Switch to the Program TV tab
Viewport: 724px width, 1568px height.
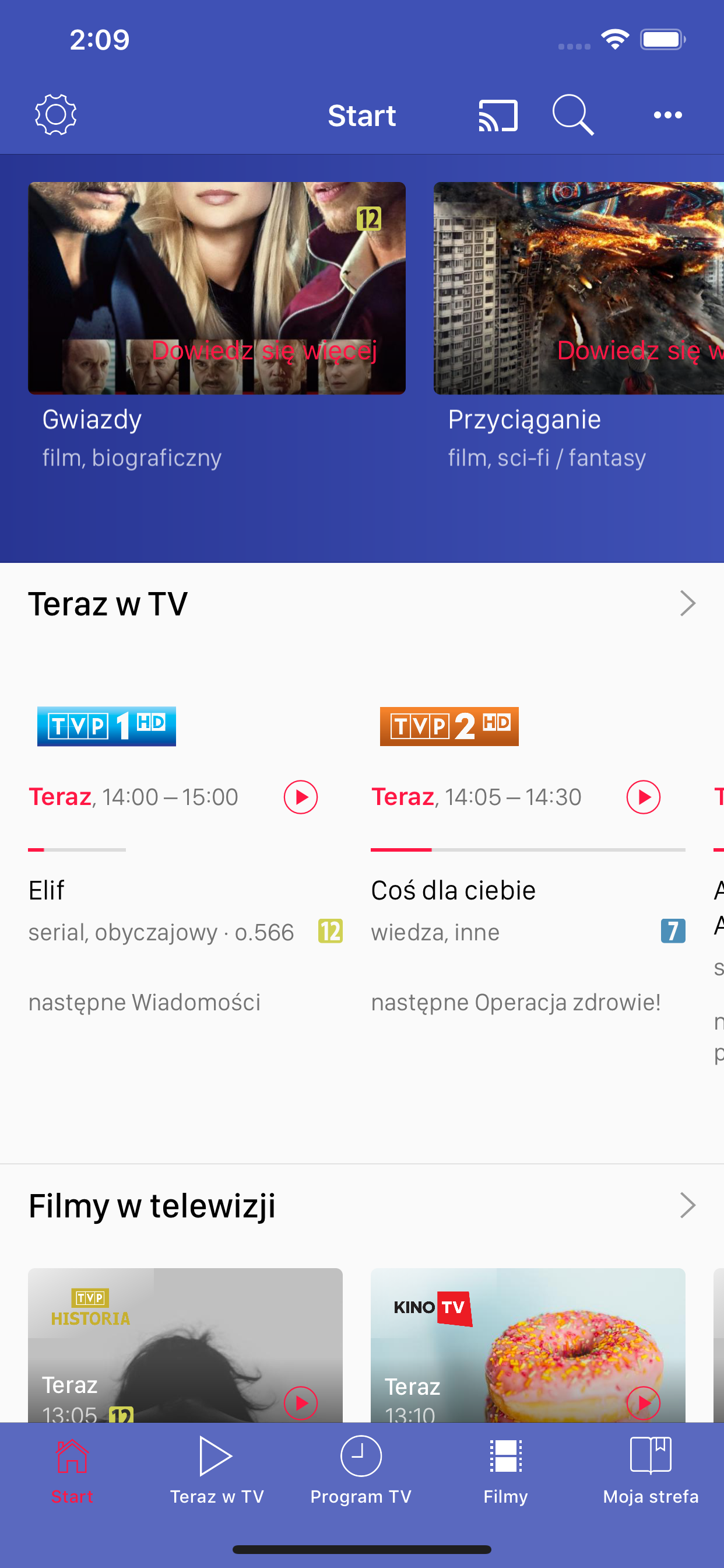(x=360, y=1473)
